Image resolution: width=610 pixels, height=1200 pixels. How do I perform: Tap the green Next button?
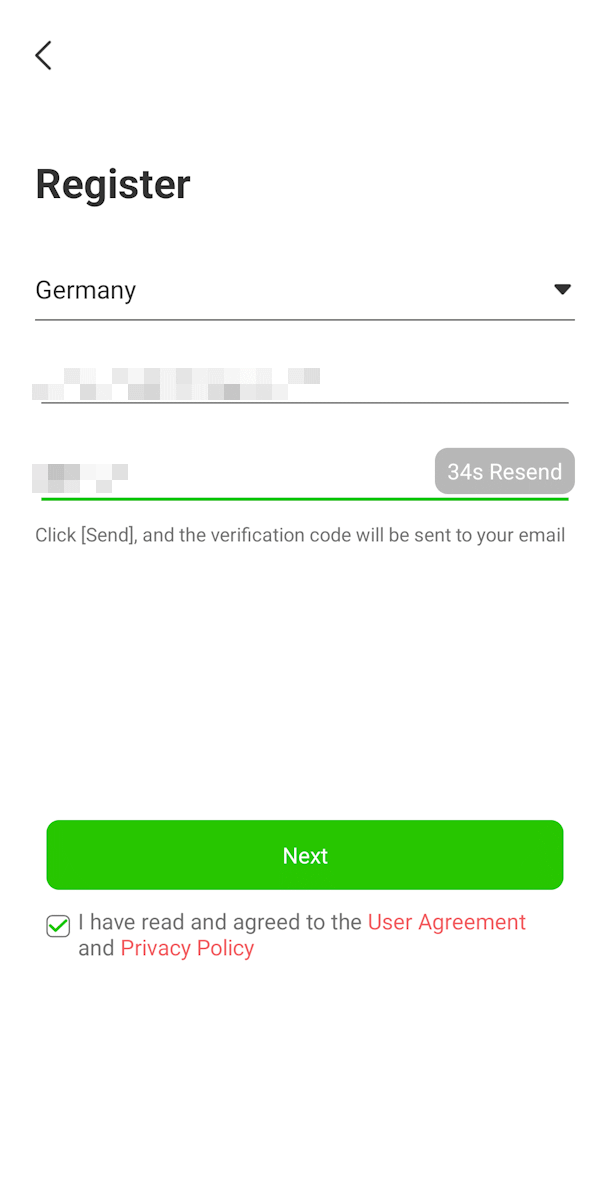305,855
